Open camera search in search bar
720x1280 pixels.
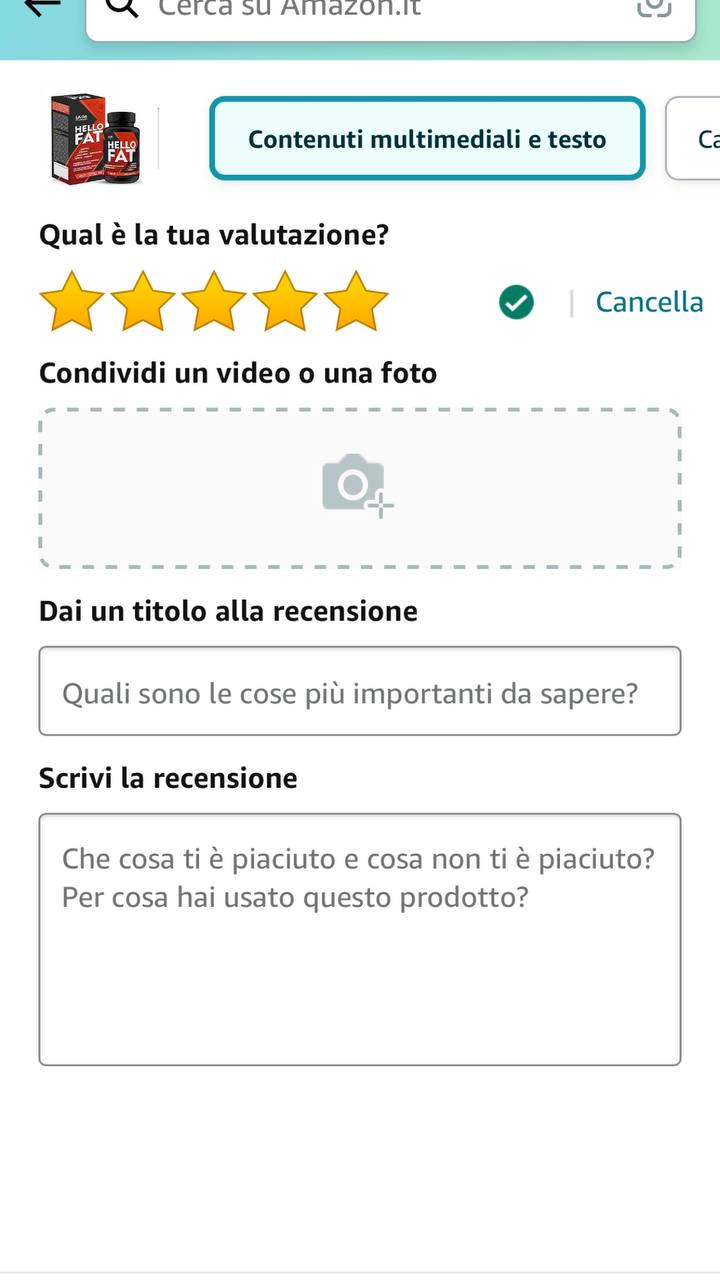[x=653, y=7]
